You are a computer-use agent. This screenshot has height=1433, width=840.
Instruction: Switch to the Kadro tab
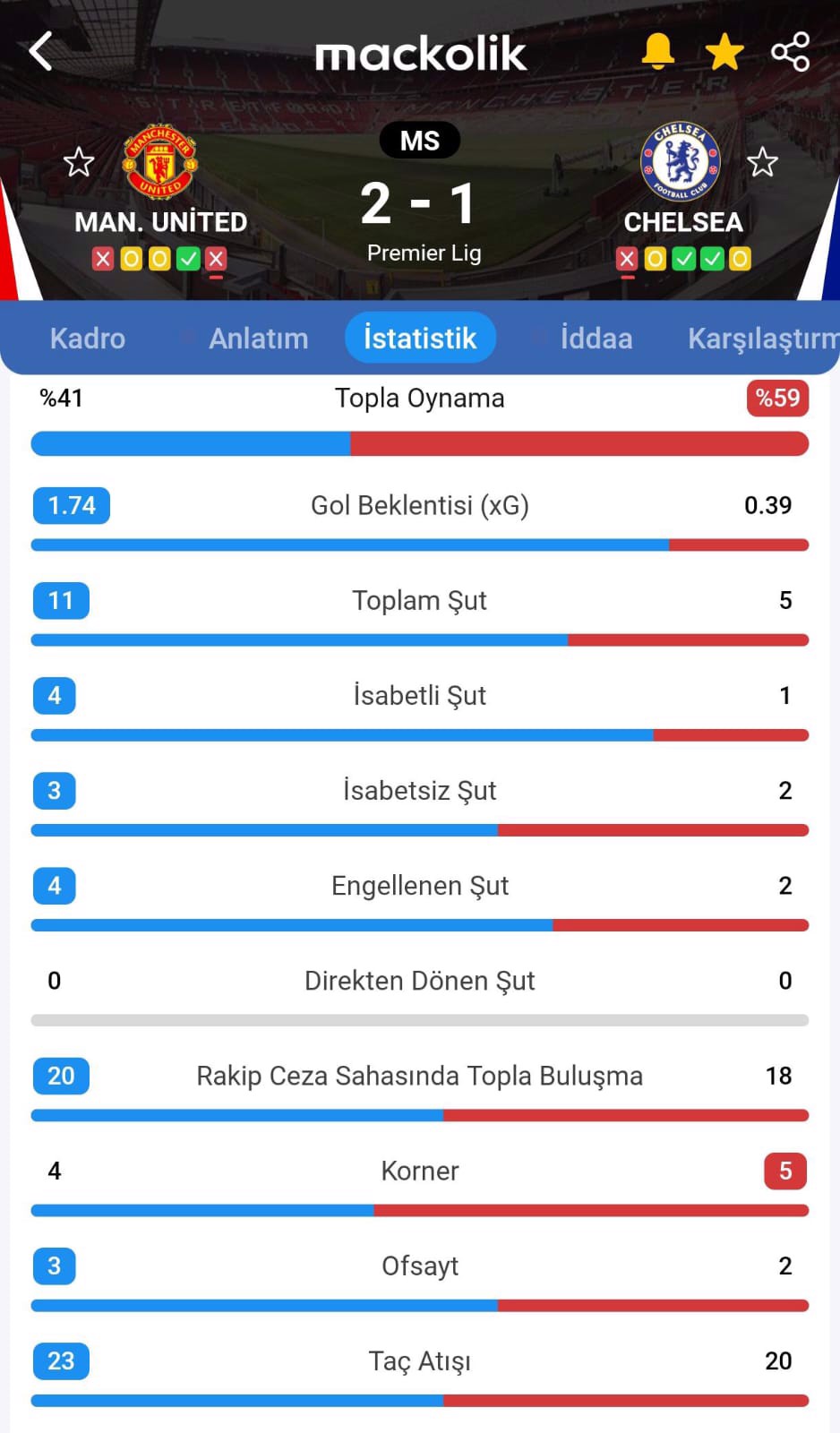88,338
